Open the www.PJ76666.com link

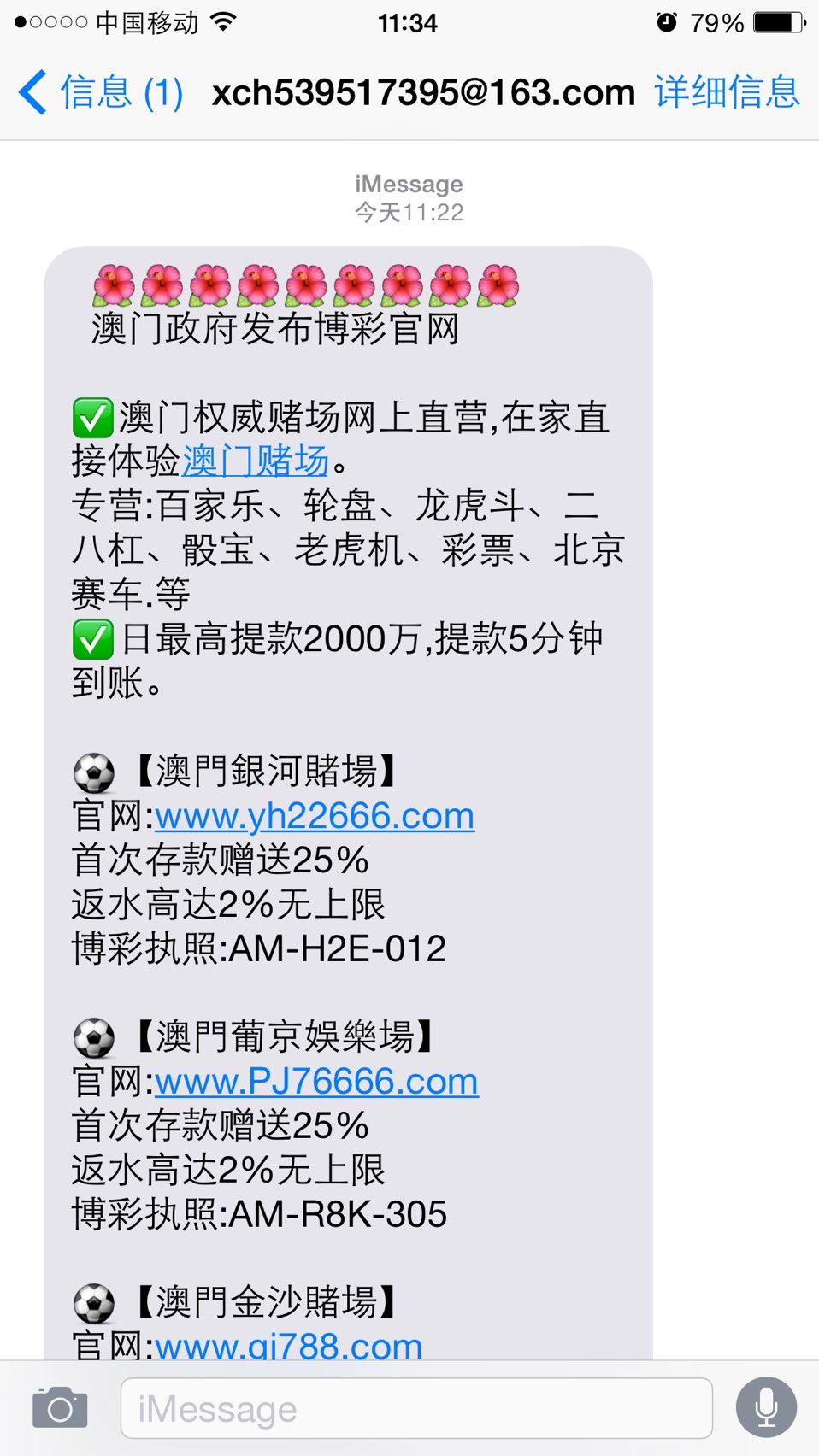coord(316,1082)
